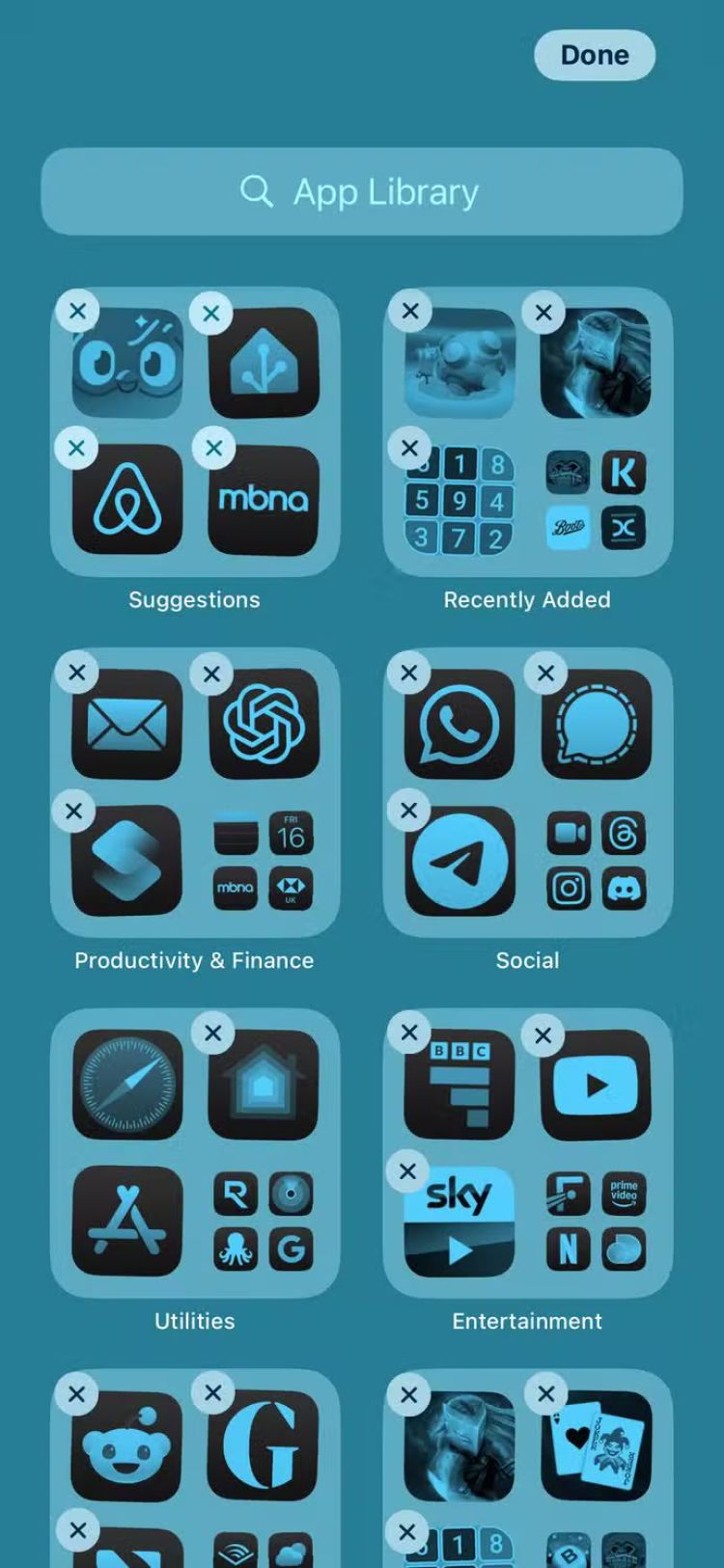
Task: Remove the Reddit app
Action: point(77,1394)
